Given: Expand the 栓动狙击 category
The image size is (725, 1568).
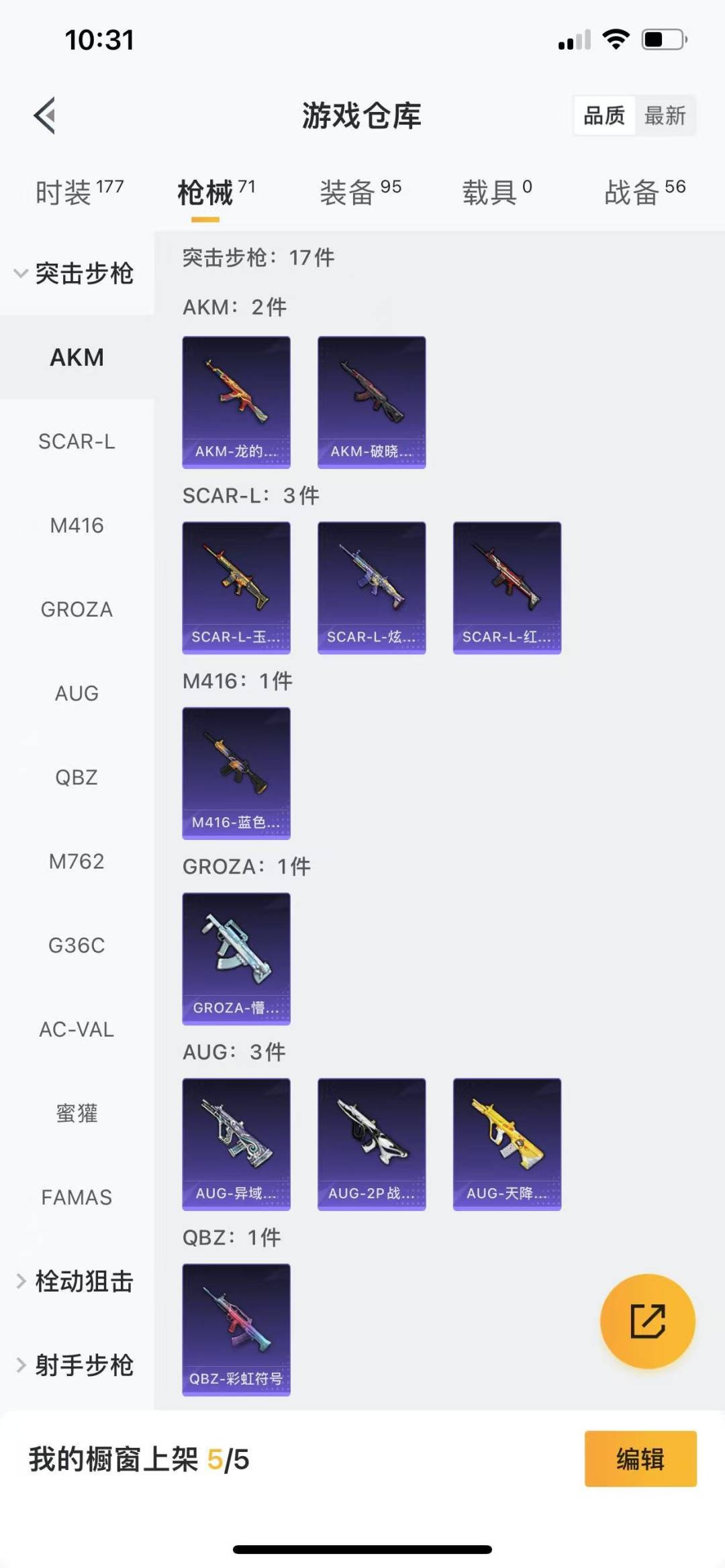Looking at the screenshot, I should point(75,1282).
